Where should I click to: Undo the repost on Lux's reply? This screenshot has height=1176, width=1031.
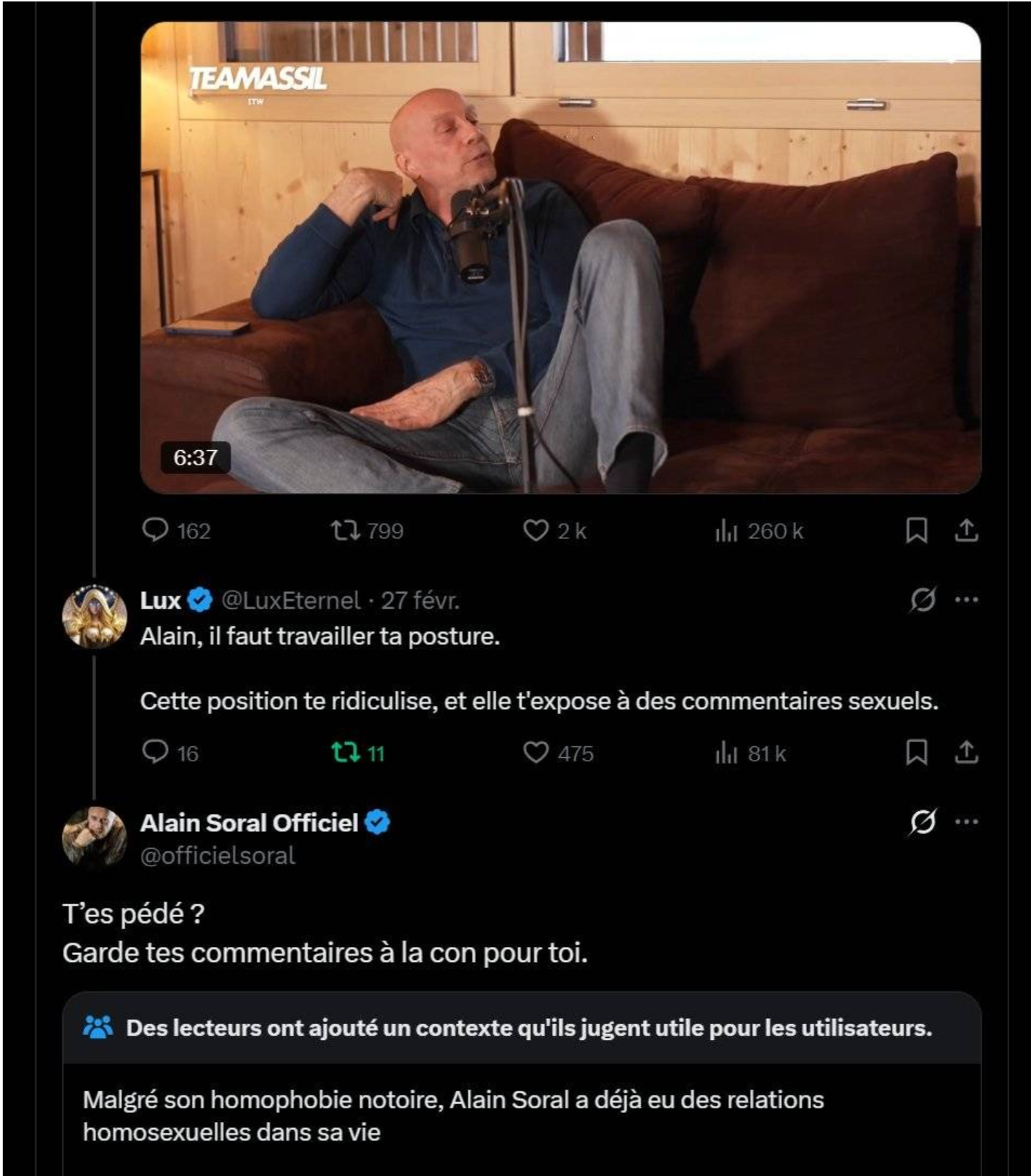[x=346, y=752]
